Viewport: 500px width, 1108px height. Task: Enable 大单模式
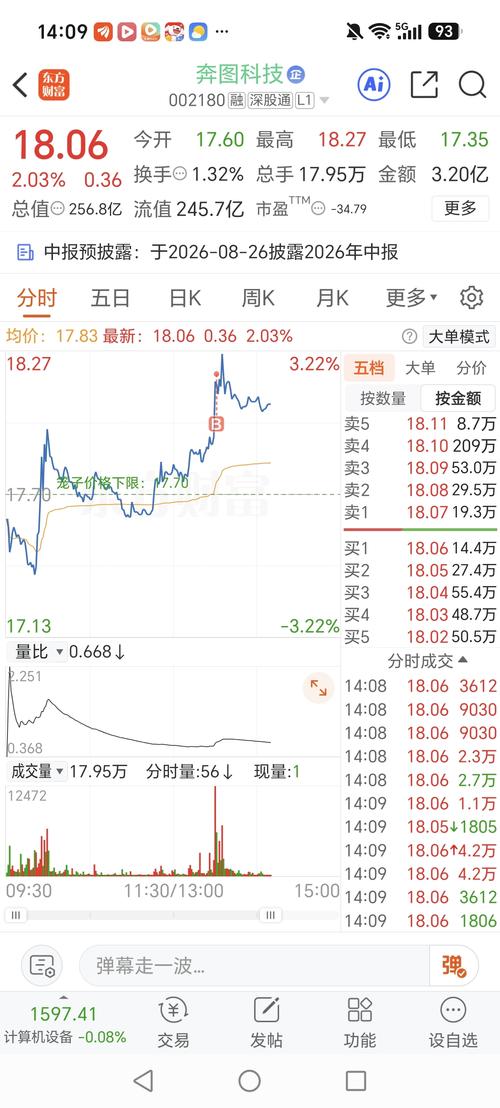[x=458, y=336]
